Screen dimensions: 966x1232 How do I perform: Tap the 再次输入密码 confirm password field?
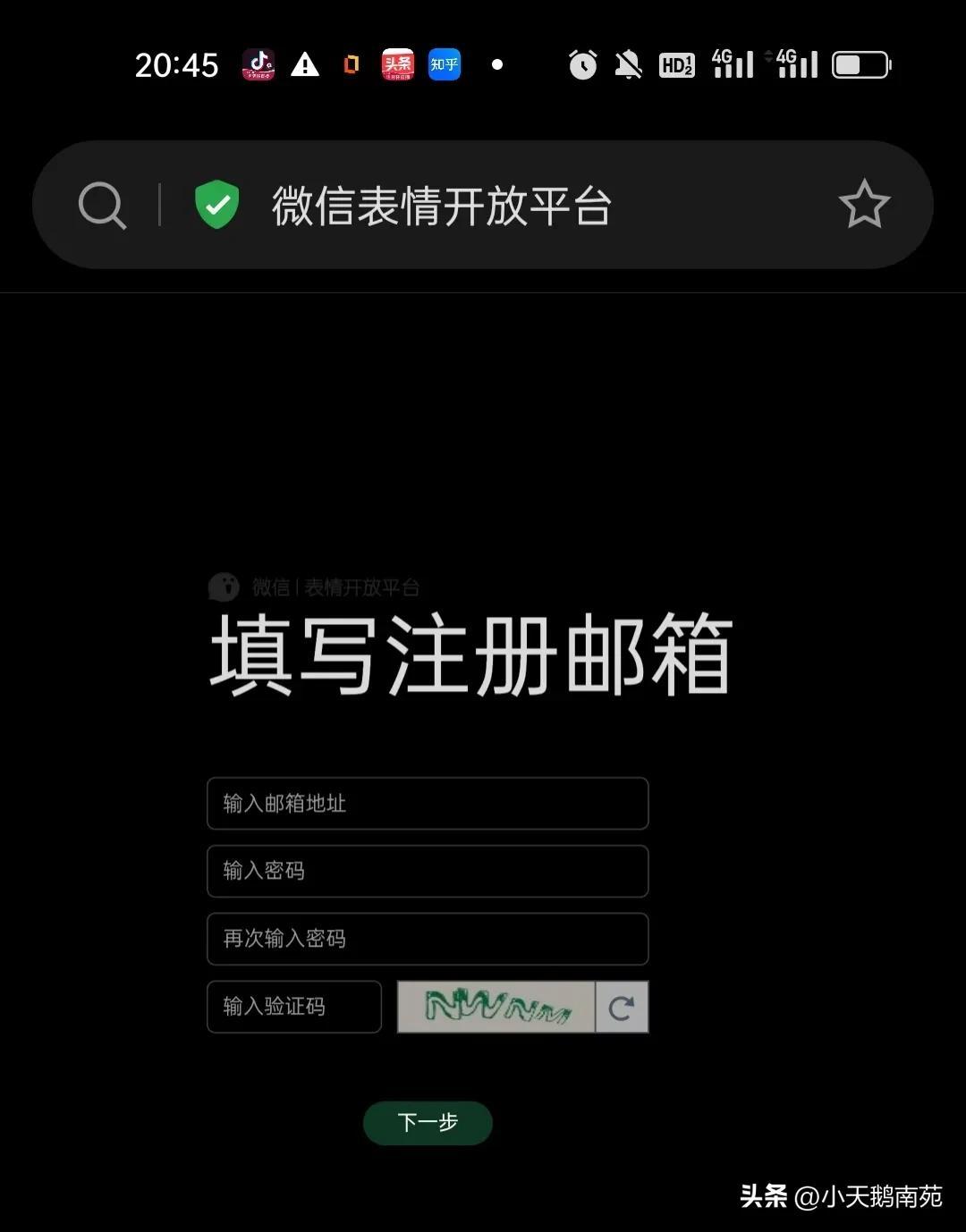[428, 939]
